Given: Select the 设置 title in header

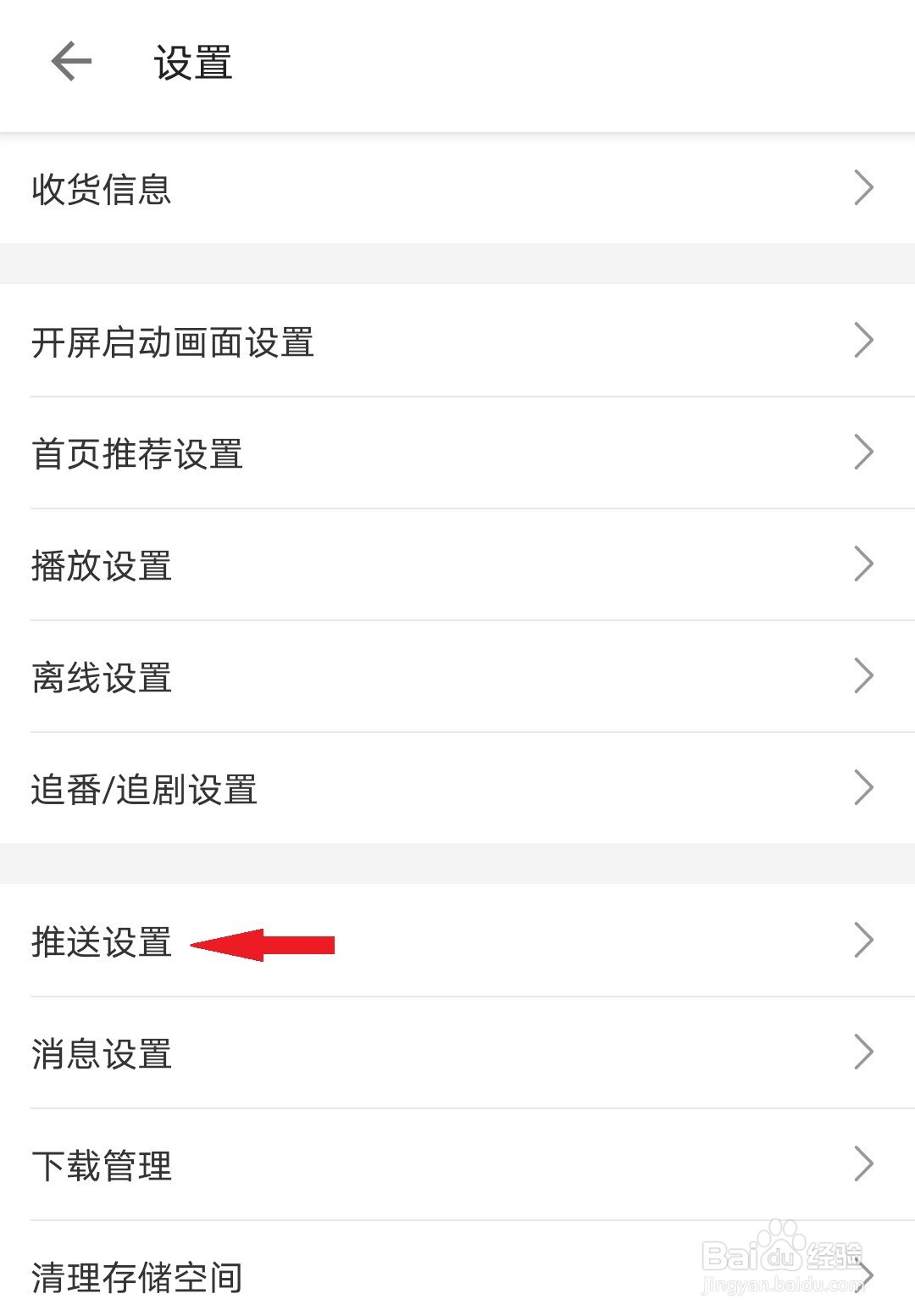Looking at the screenshot, I should click(191, 60).
